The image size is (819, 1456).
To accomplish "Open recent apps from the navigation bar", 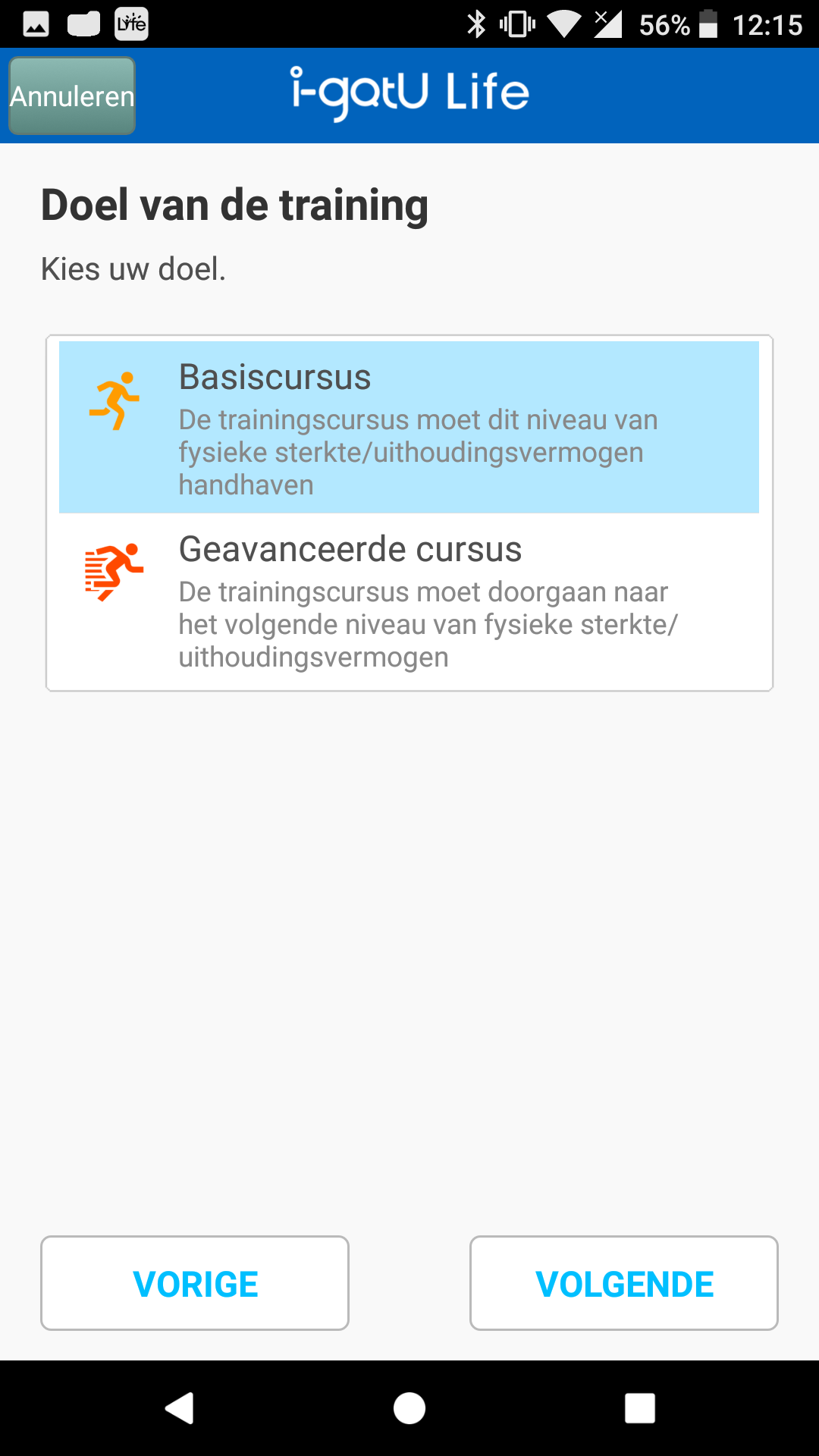I will tap(639, 1408).
